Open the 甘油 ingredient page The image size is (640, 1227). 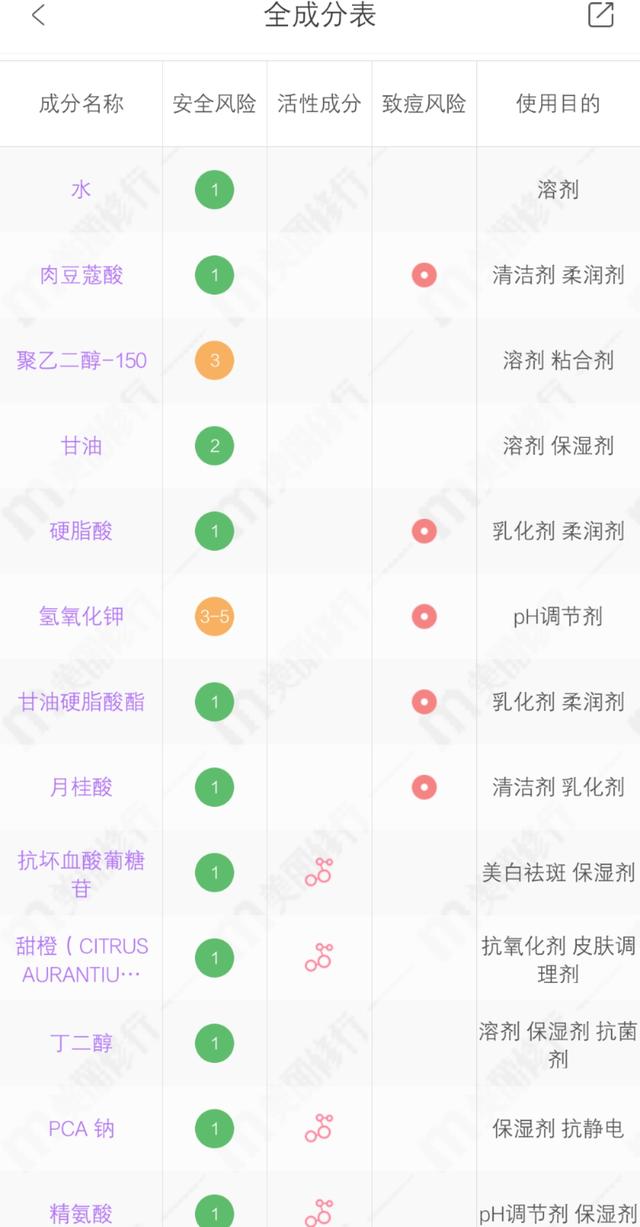(81, 446)
